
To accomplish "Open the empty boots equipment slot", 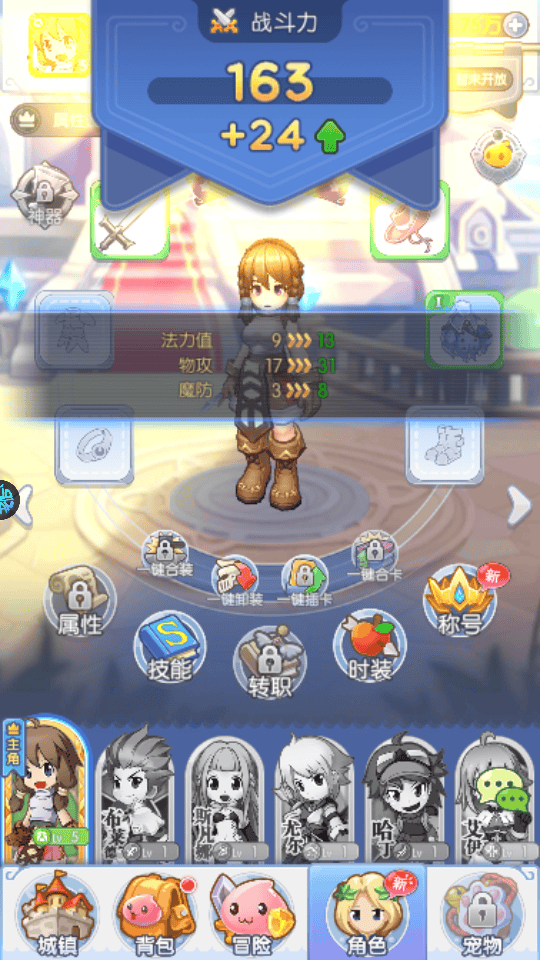I will pos(445,445).
